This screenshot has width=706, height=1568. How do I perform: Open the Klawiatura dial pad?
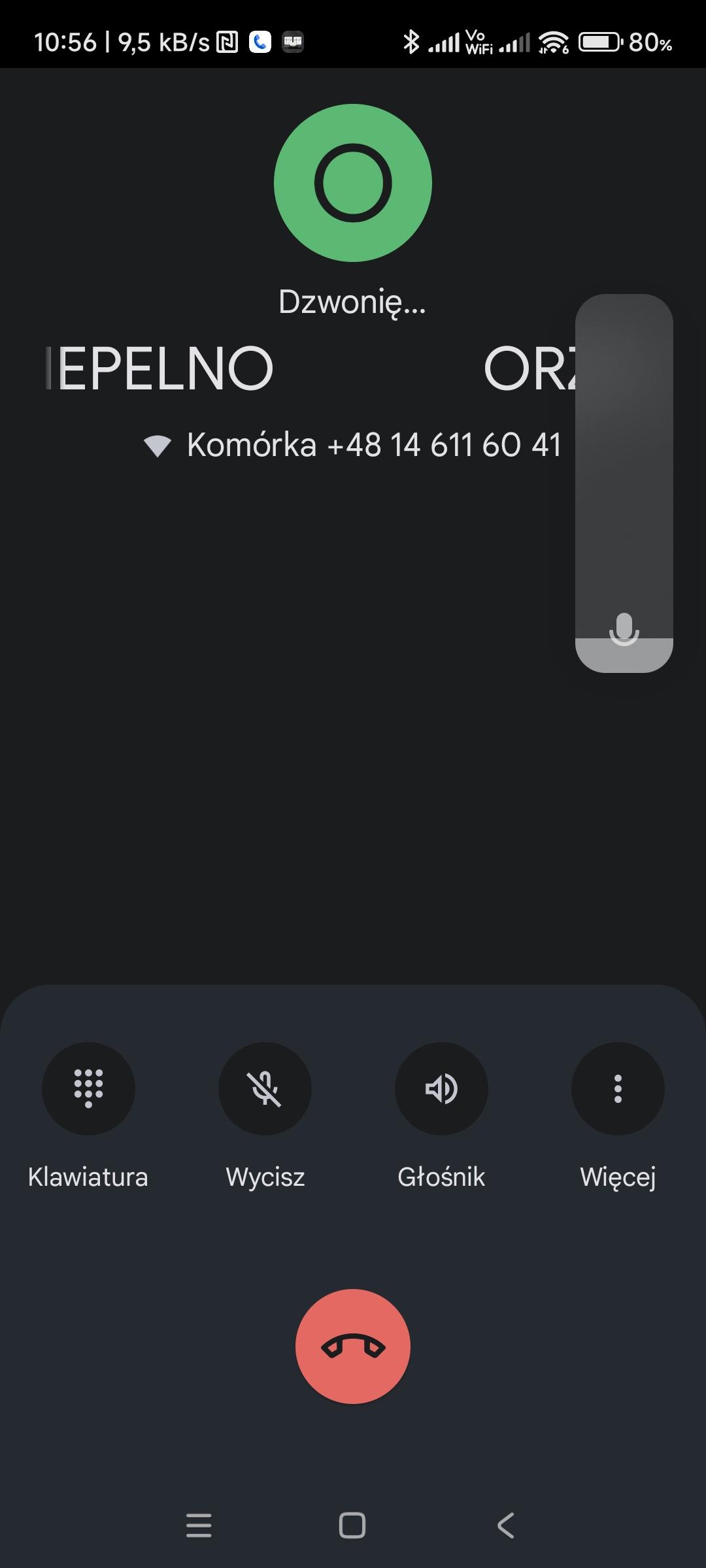coord(88,1088)
